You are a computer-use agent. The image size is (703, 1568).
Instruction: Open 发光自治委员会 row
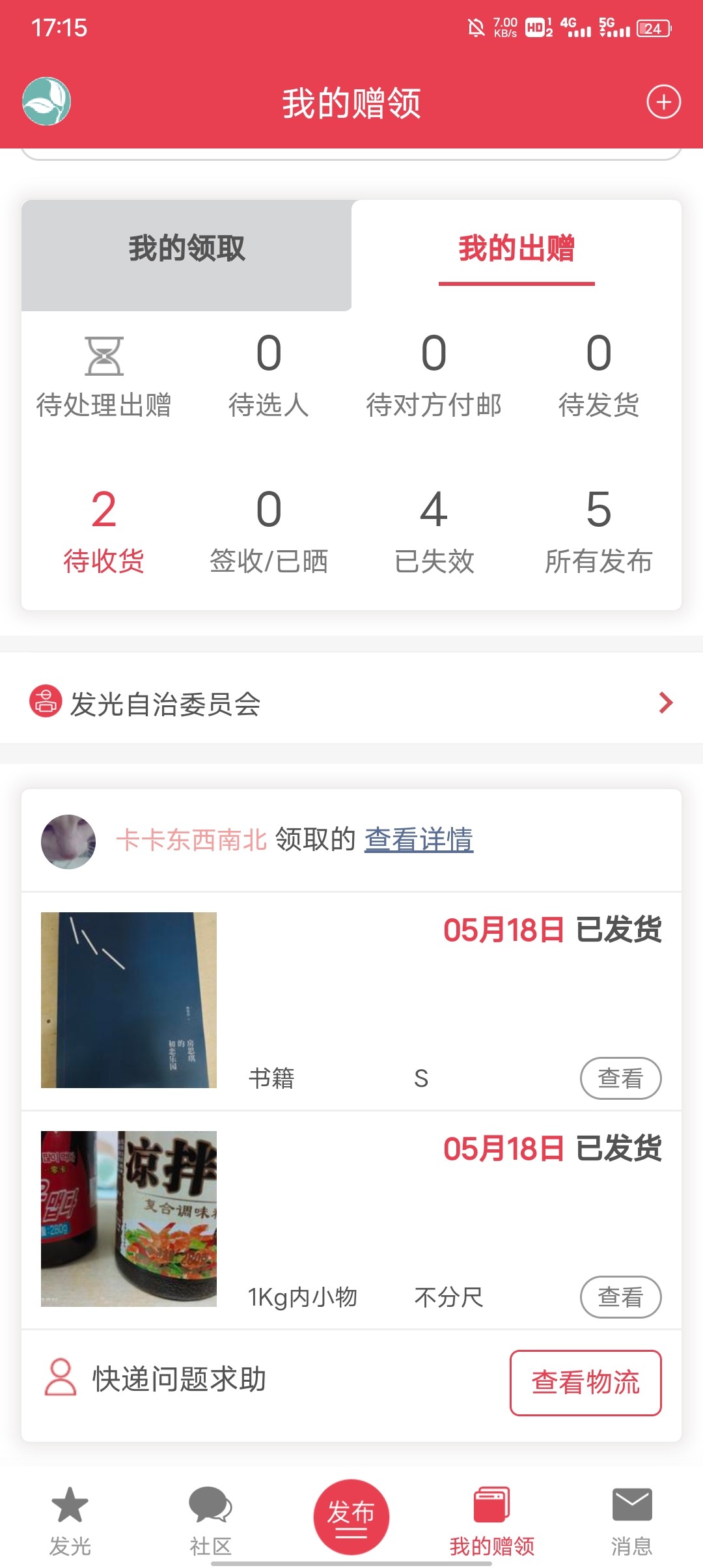pyautogui.click(x=351, y=703)
